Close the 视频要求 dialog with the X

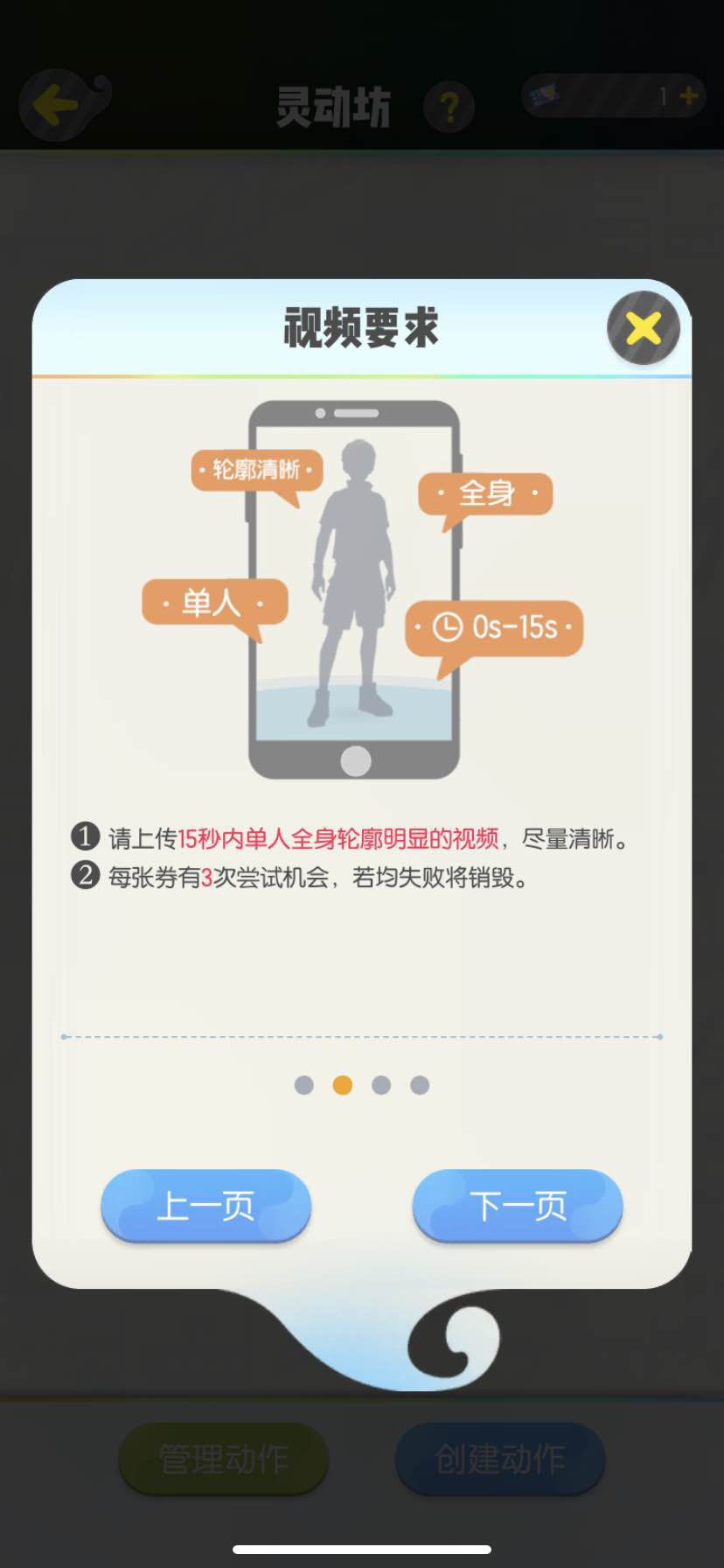pyautogui.click(x=644, y=328)
